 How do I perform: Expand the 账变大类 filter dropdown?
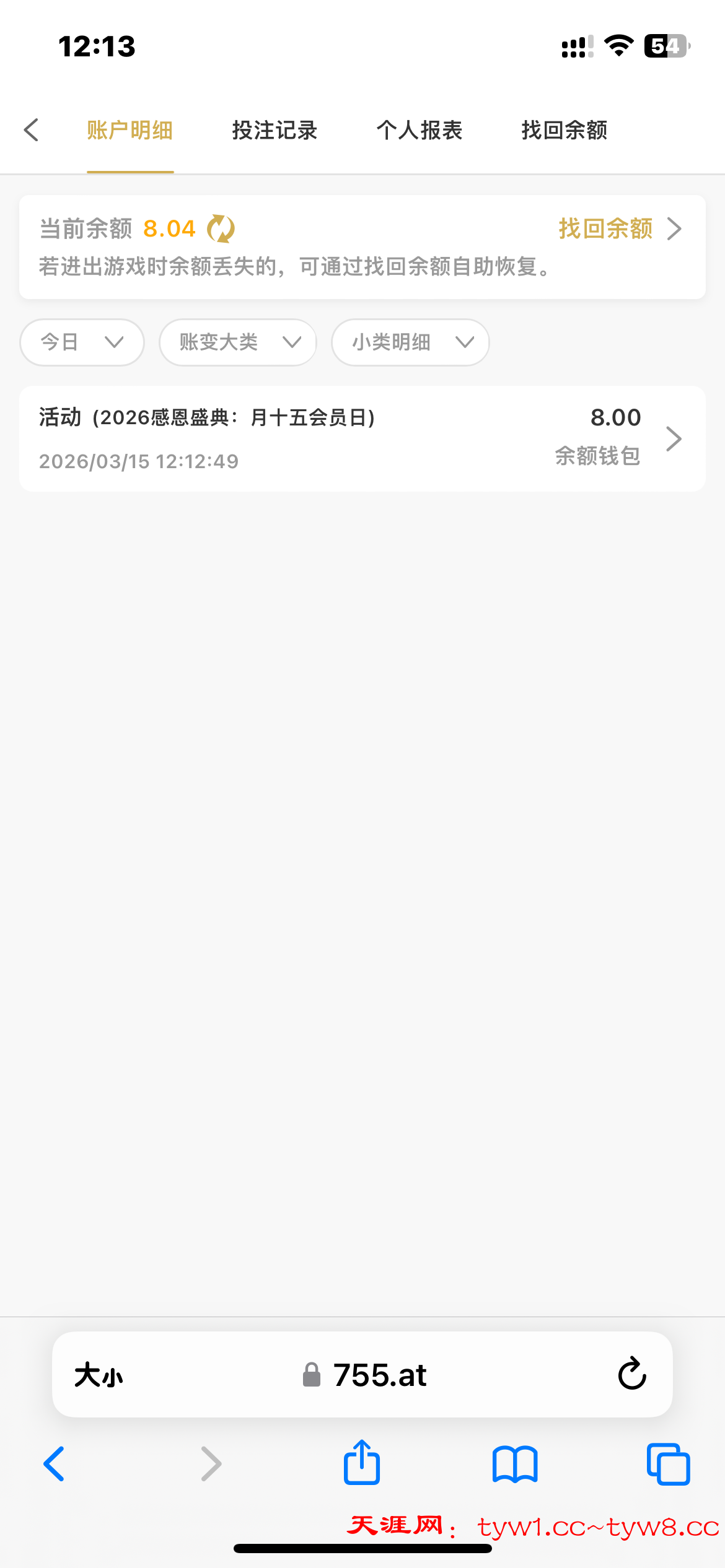pyautogui.click(x=238, y=342)
